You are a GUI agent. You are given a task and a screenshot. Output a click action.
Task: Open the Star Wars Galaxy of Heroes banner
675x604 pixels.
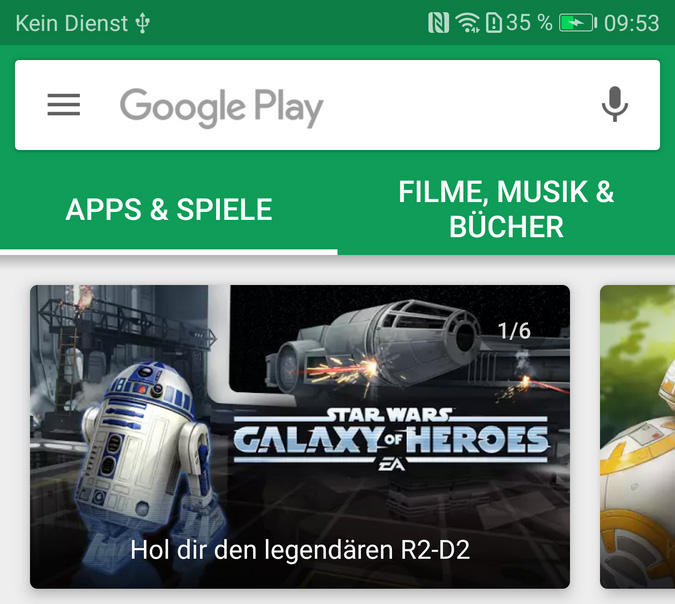pos(300,436)
